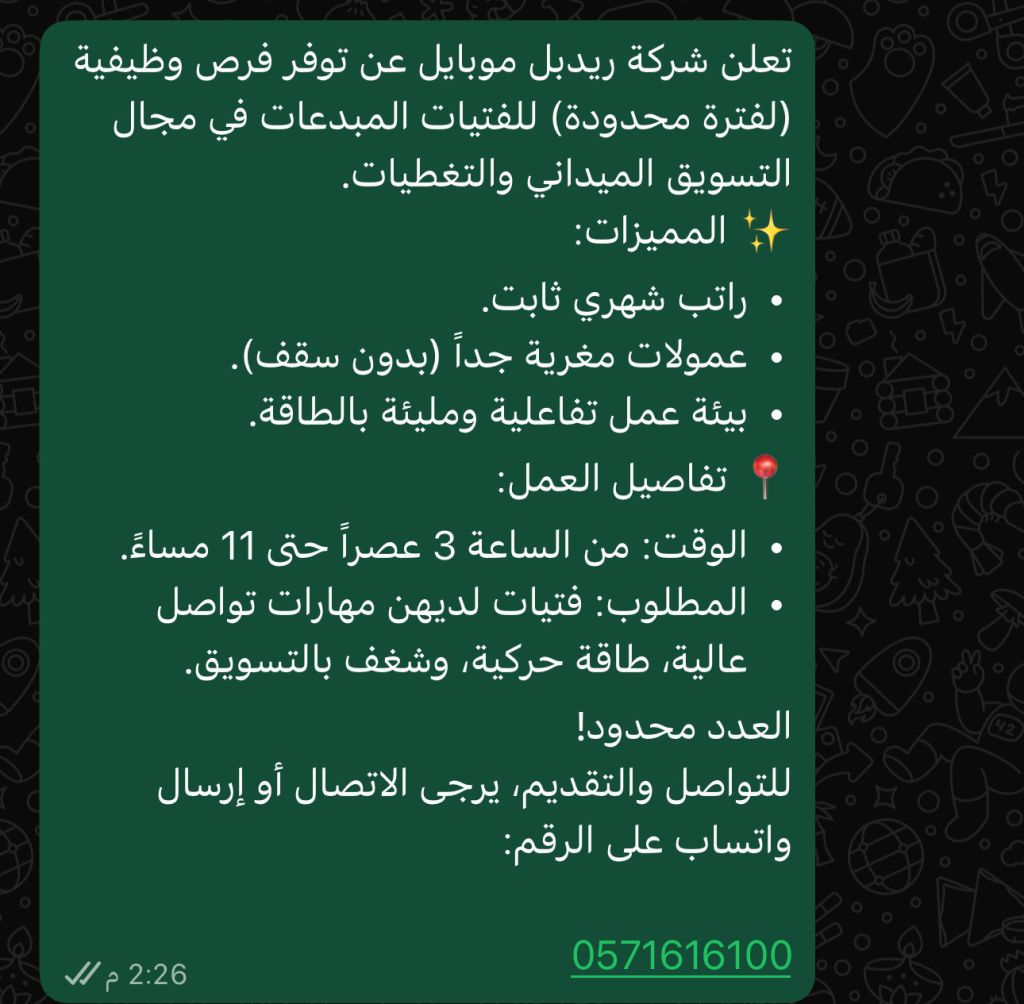Tap the phone number link 0571616100
Image resolution: width=1024 pixels, height=1004 pixels.
681,954
